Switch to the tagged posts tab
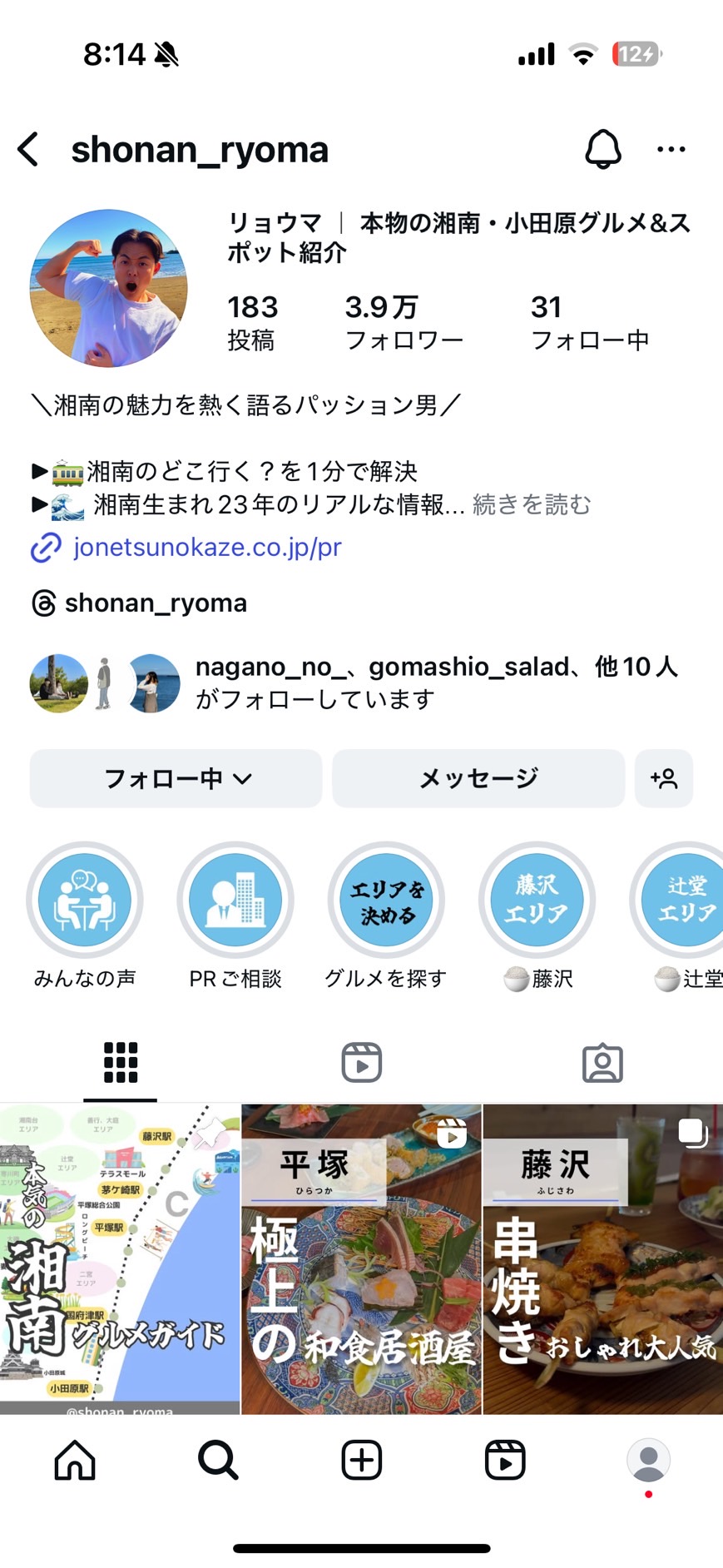Viewport: 723px width, 1568px height. [x=602, y=1063]
